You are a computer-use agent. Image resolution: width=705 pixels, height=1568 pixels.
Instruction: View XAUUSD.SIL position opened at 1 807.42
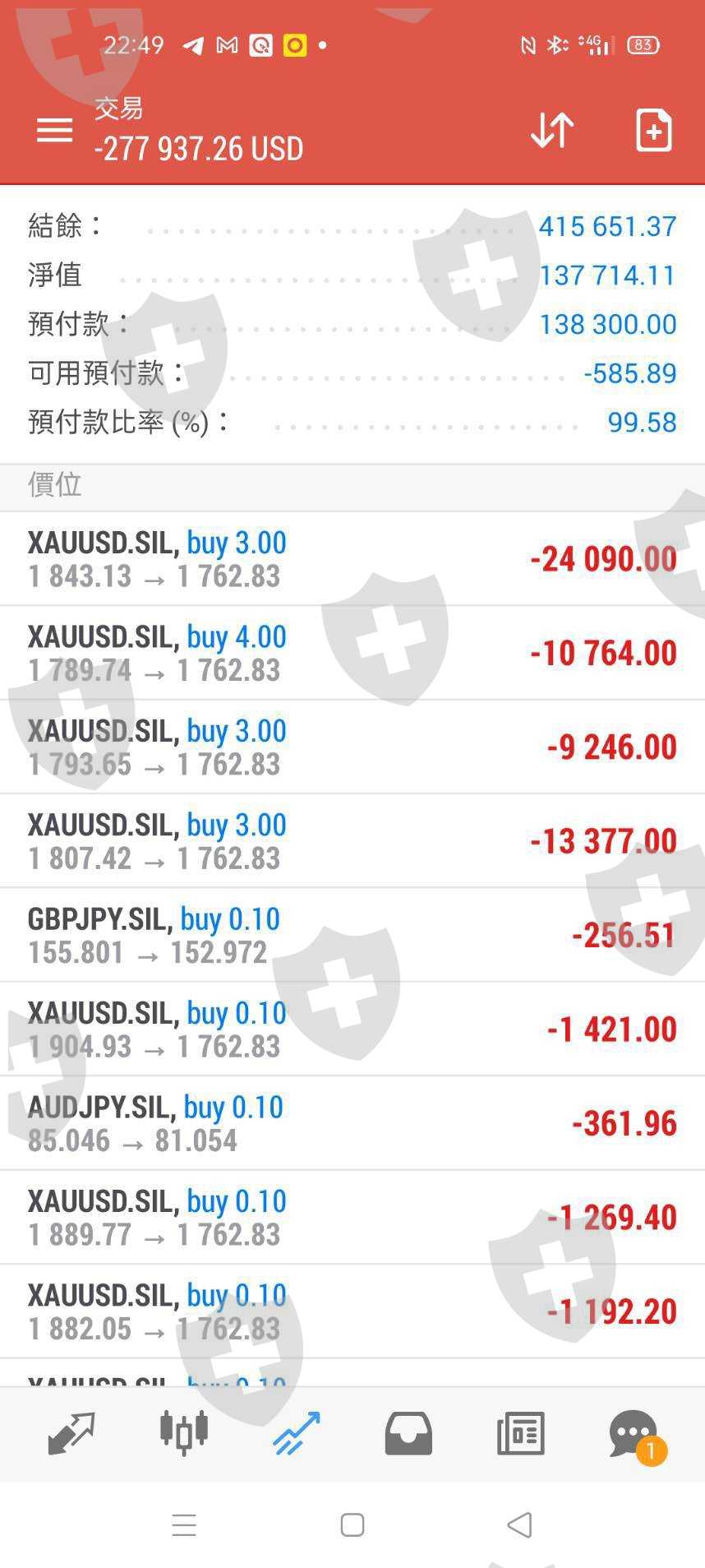point(352,840)
